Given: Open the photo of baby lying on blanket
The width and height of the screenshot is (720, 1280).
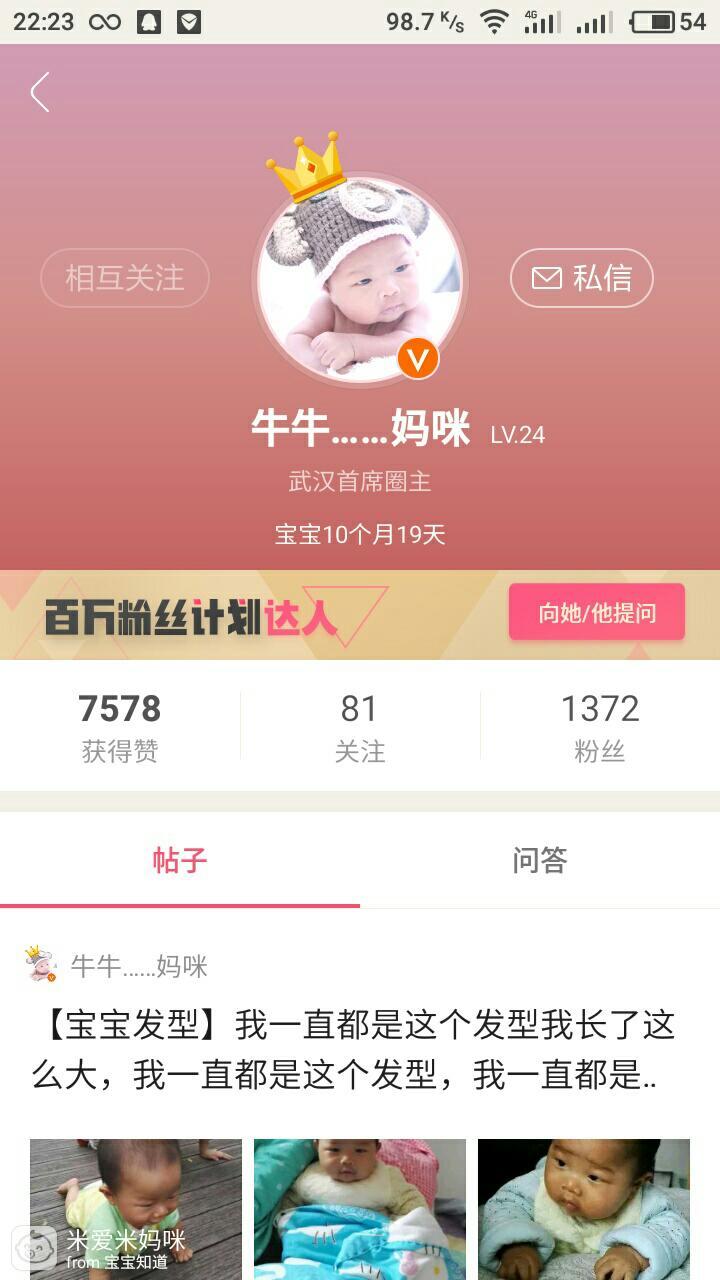Looking at the screenshot, I should 360,1208.
